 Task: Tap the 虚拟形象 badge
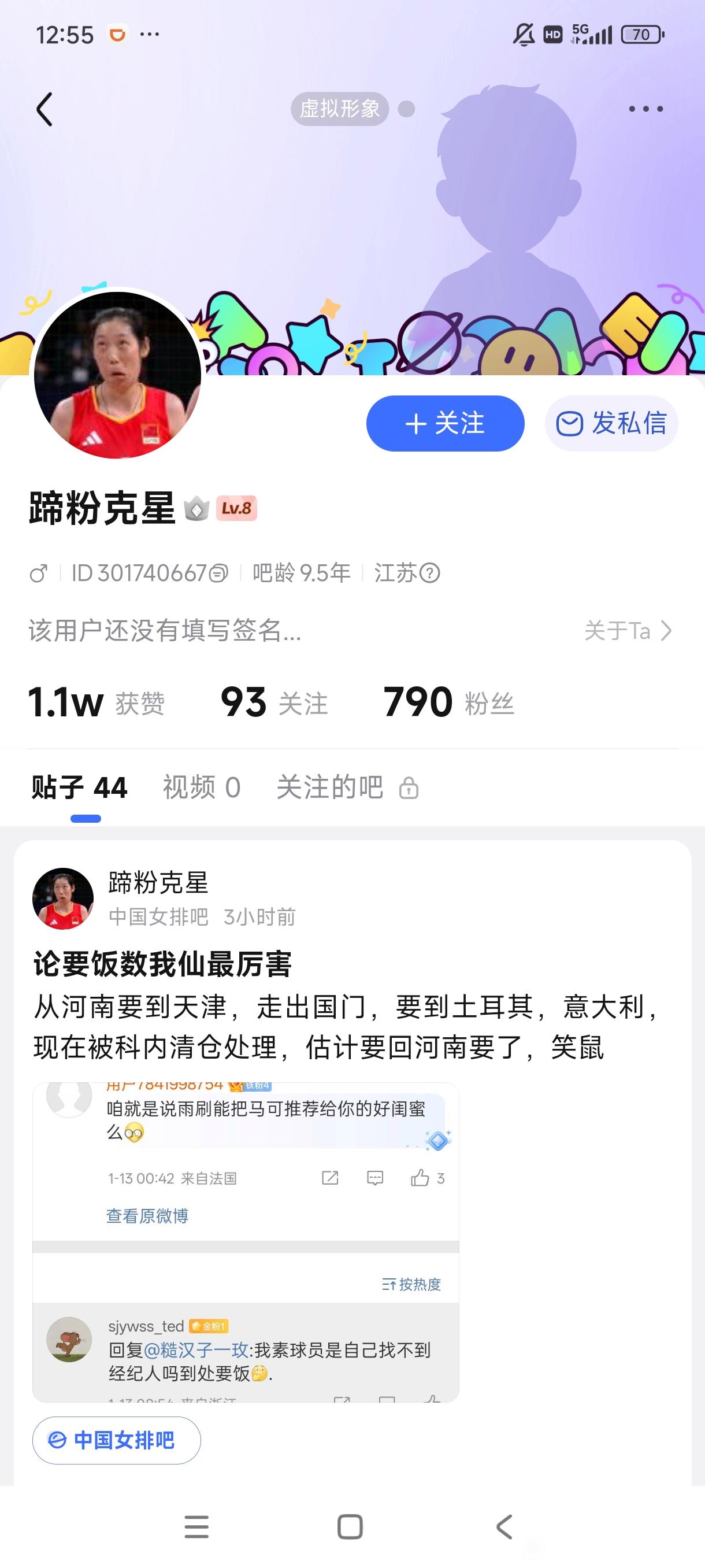point(339,110)
